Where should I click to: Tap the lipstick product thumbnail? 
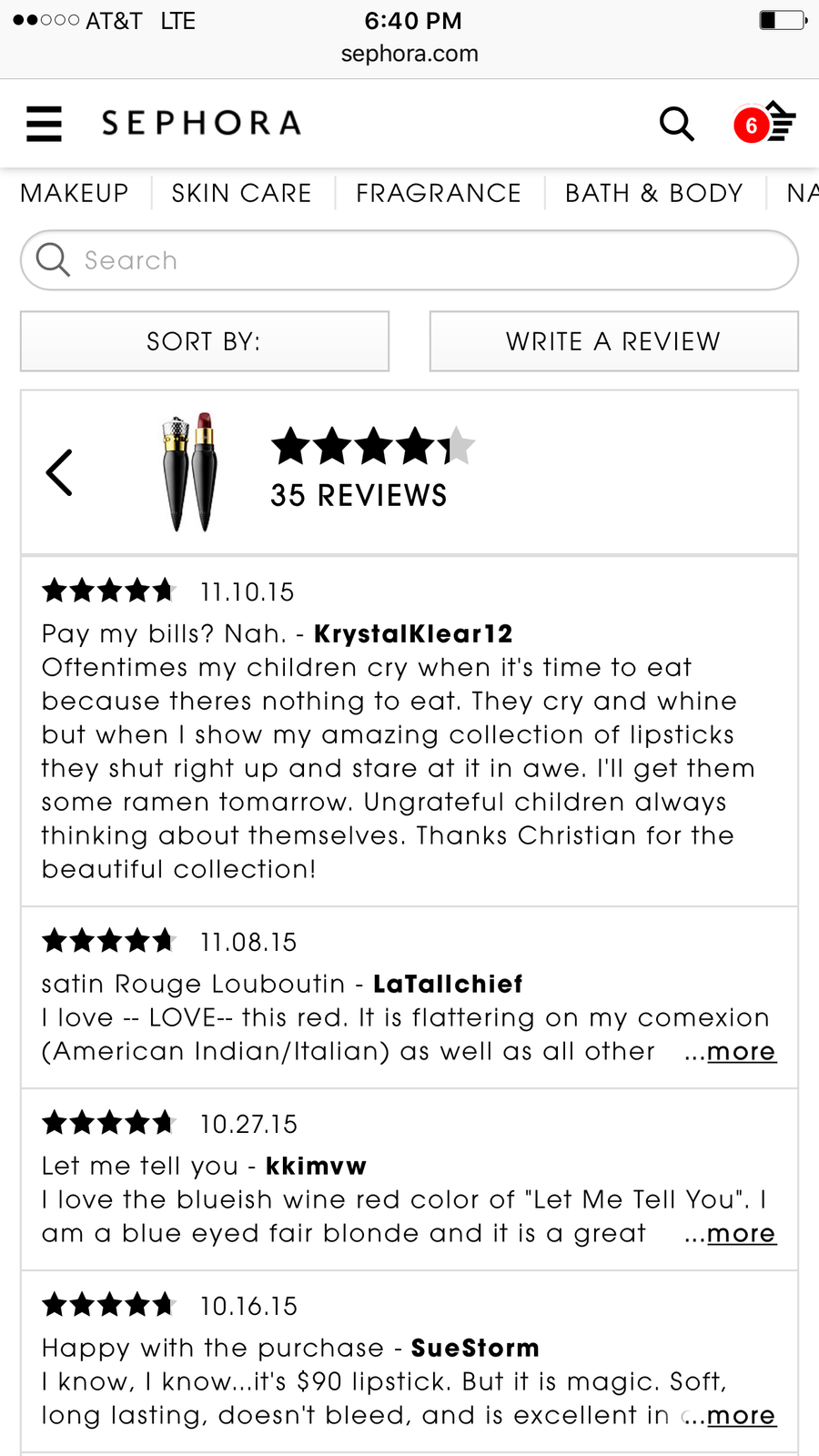tap(191, 471)
